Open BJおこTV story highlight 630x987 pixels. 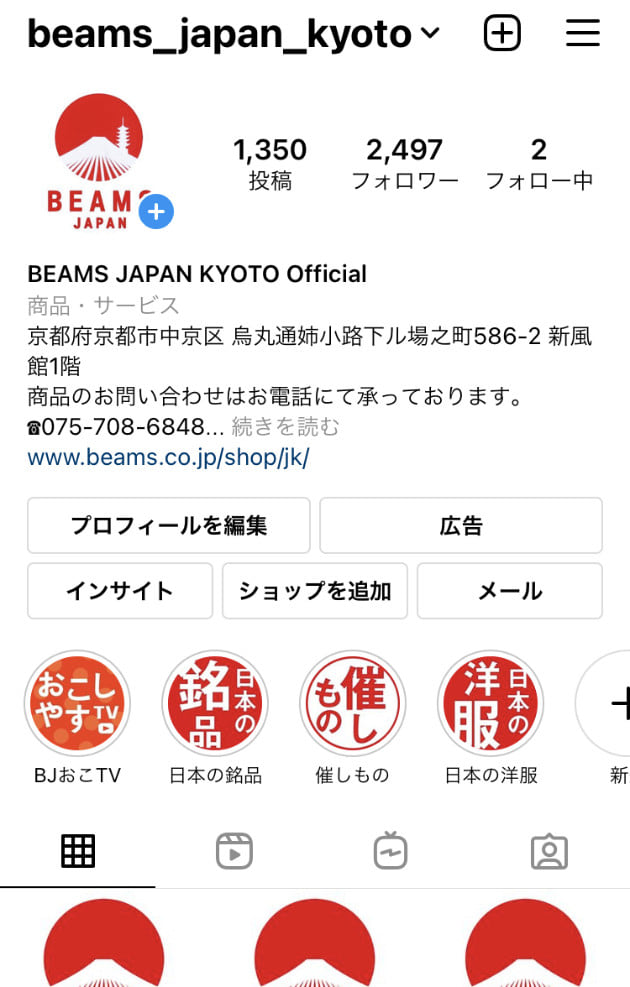pos(77,703)
